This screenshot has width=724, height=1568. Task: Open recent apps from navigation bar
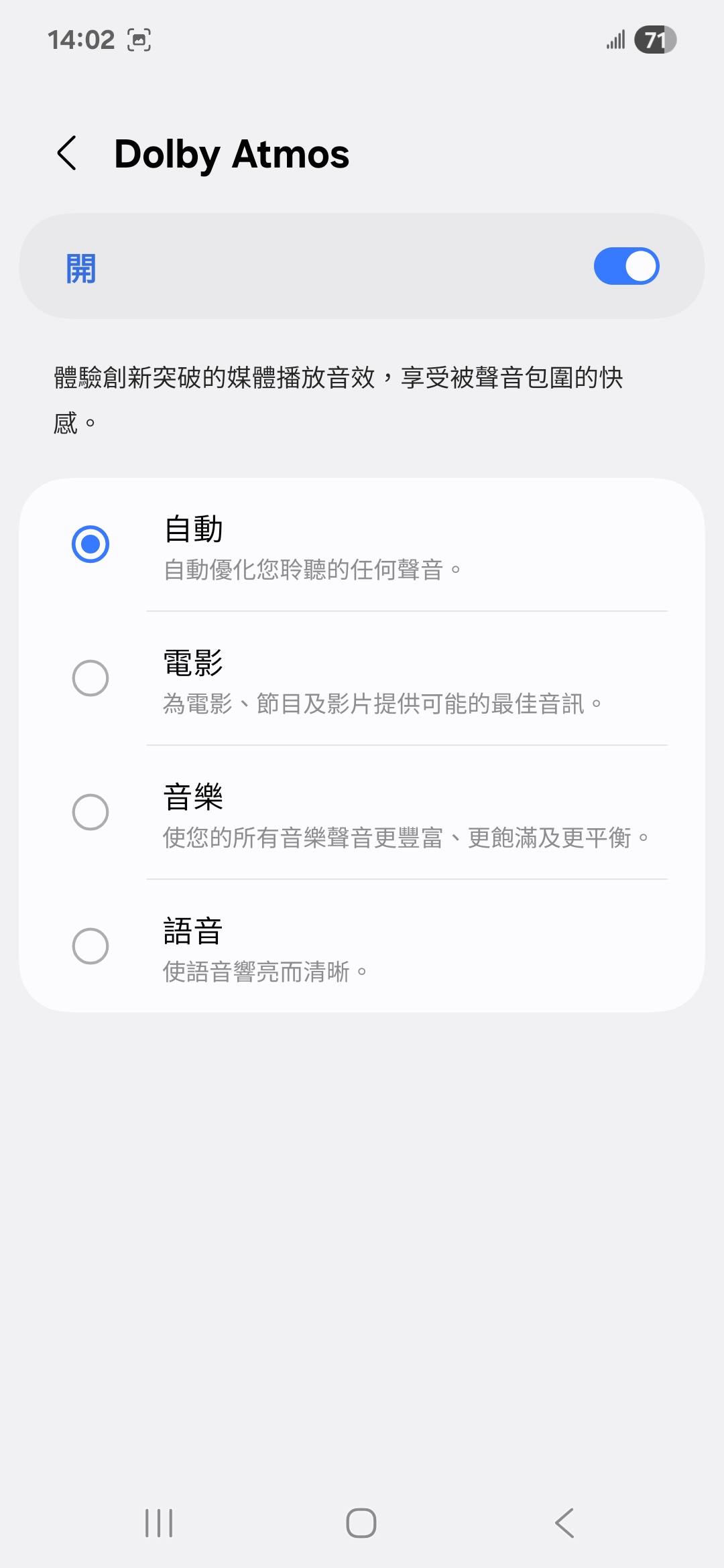click(x=159, y=1523)
